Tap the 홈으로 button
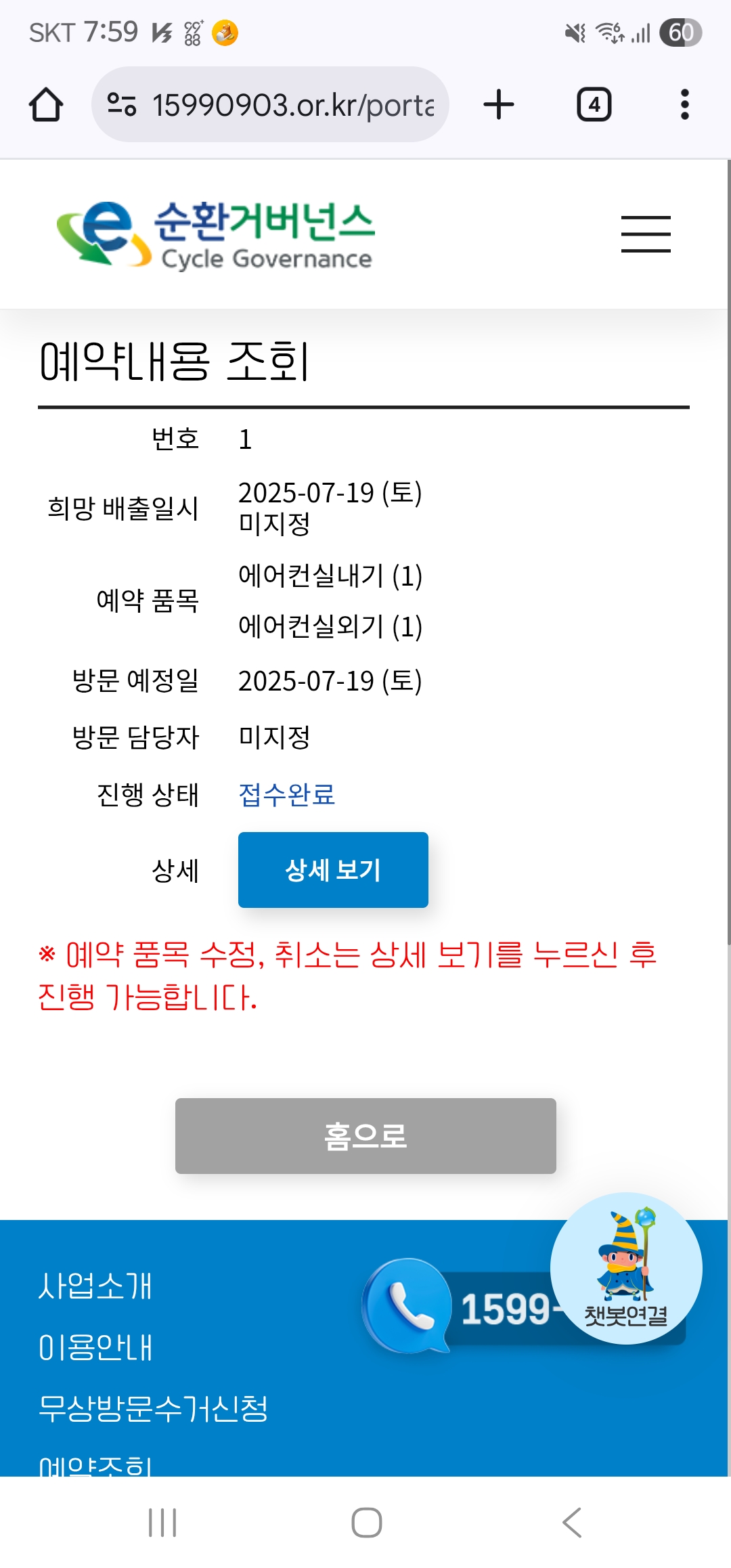Screen dimensions: 731x1568 coord(365,1136)
